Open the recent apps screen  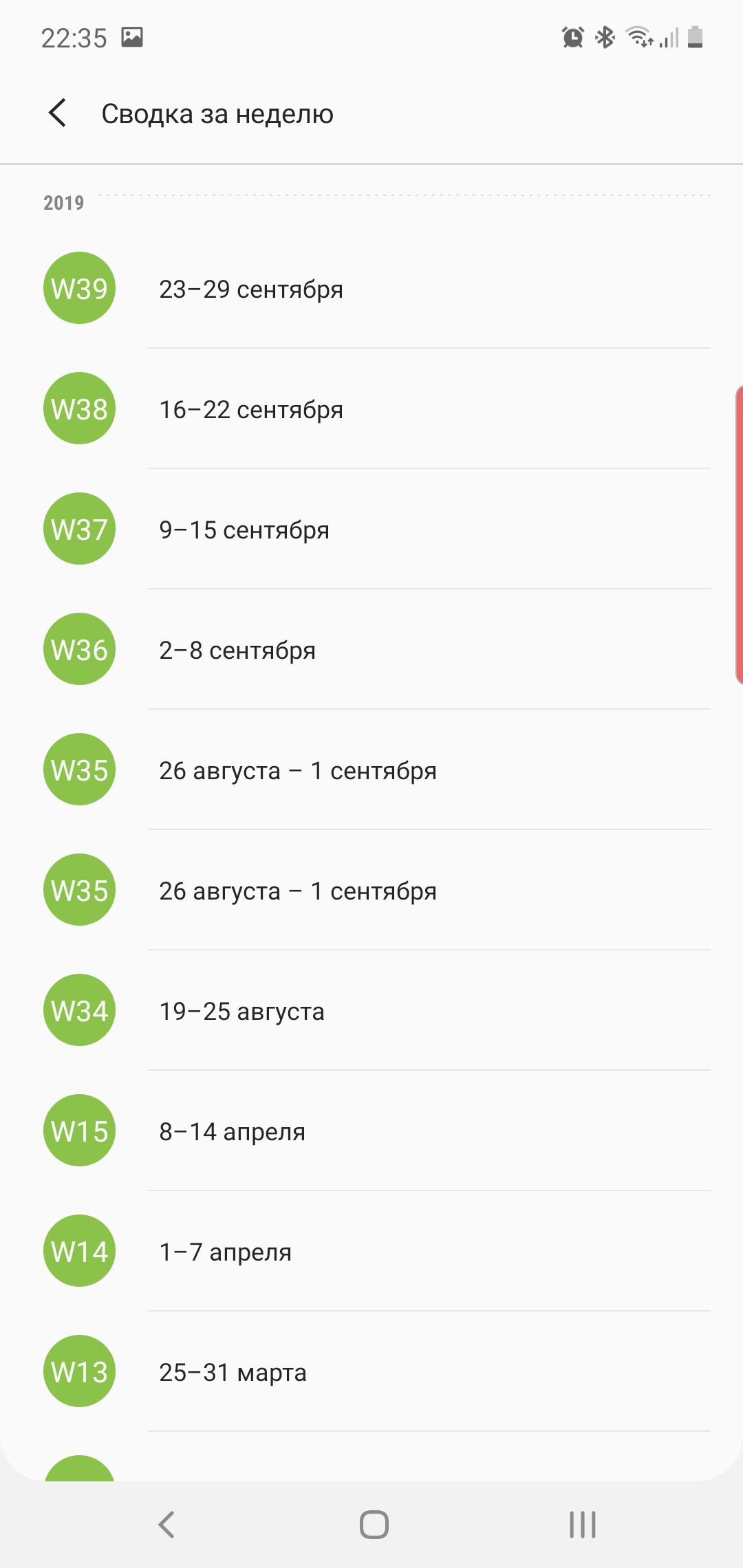coord(582,1524)
